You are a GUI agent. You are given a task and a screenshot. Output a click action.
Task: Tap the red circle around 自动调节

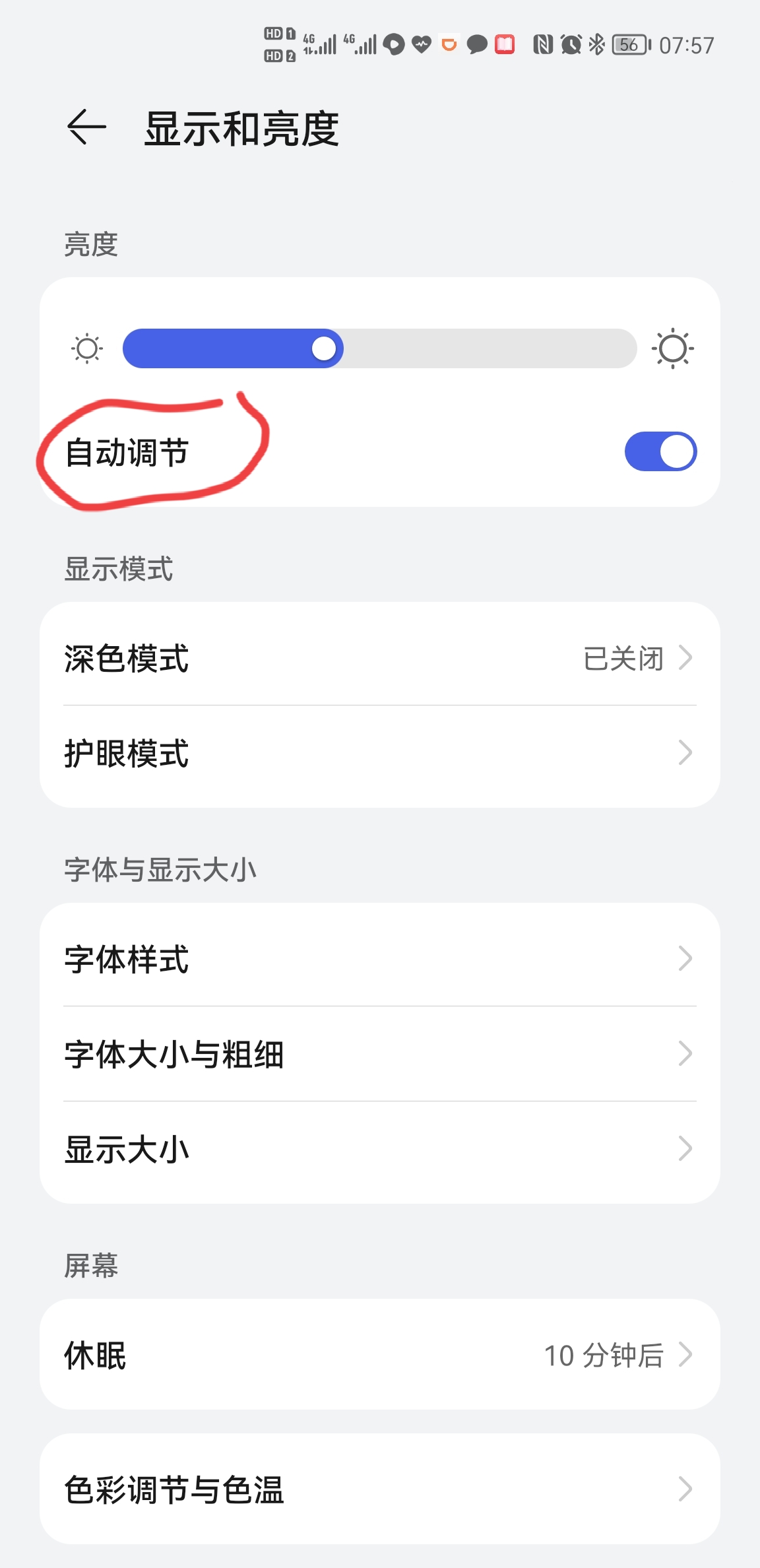(155, 451)
